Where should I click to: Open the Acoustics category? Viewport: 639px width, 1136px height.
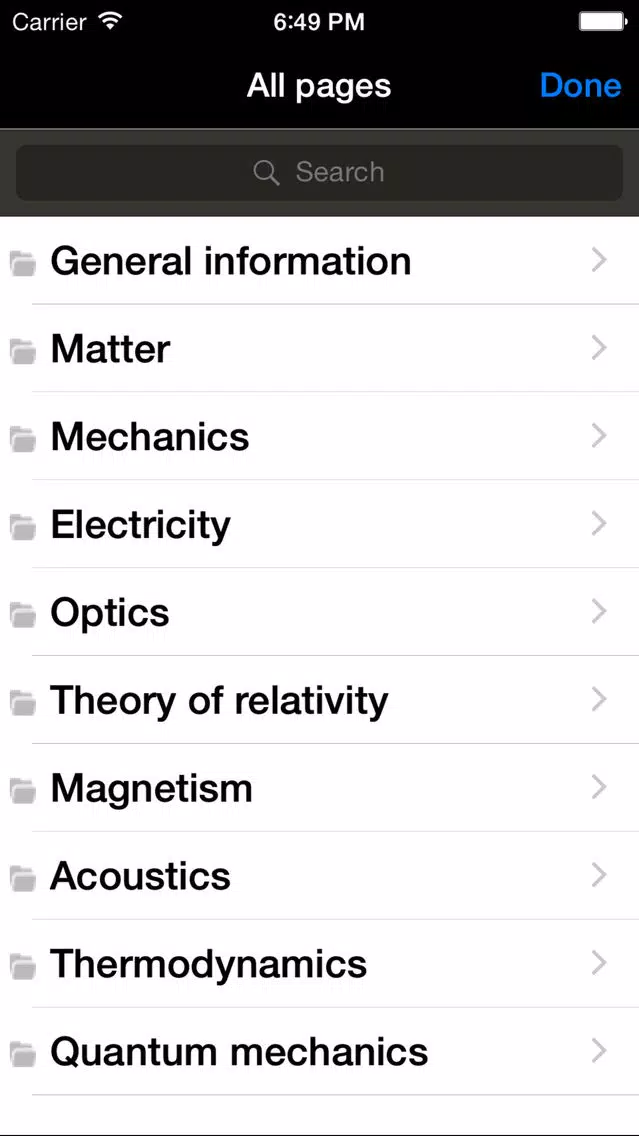(x=320, y=876)
